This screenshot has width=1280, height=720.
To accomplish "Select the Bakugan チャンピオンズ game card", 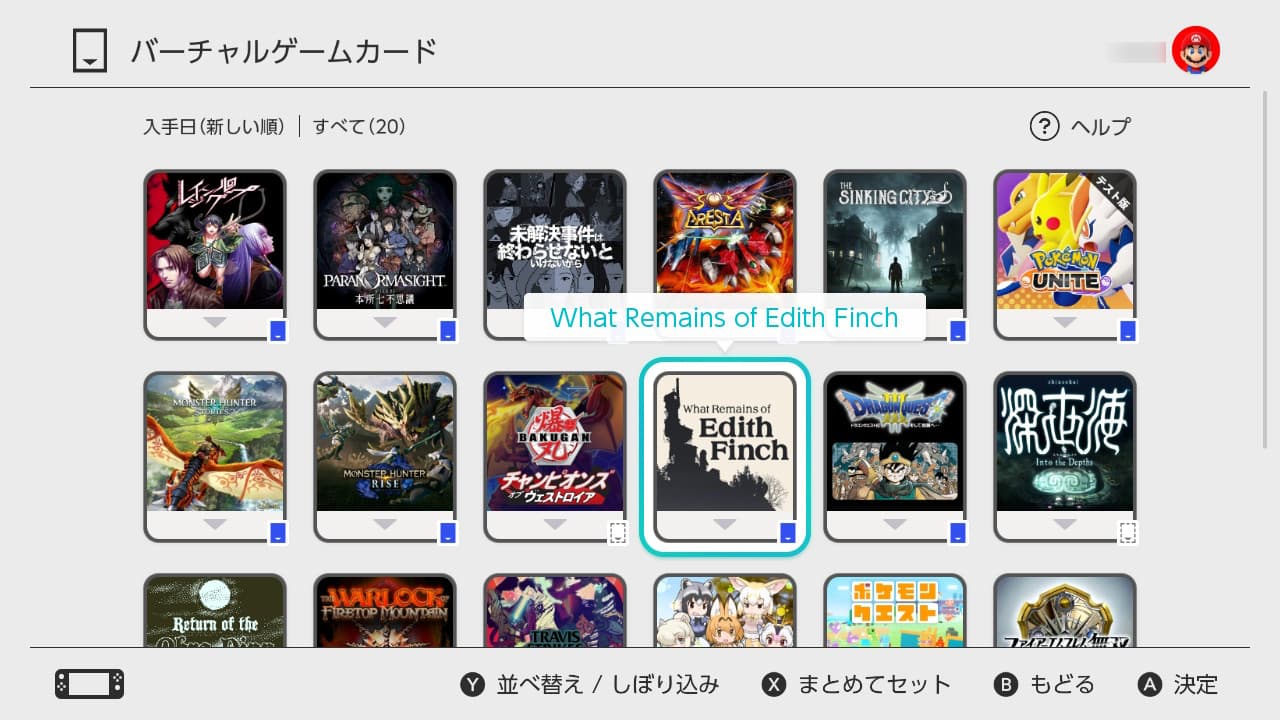I will (555, 445).
